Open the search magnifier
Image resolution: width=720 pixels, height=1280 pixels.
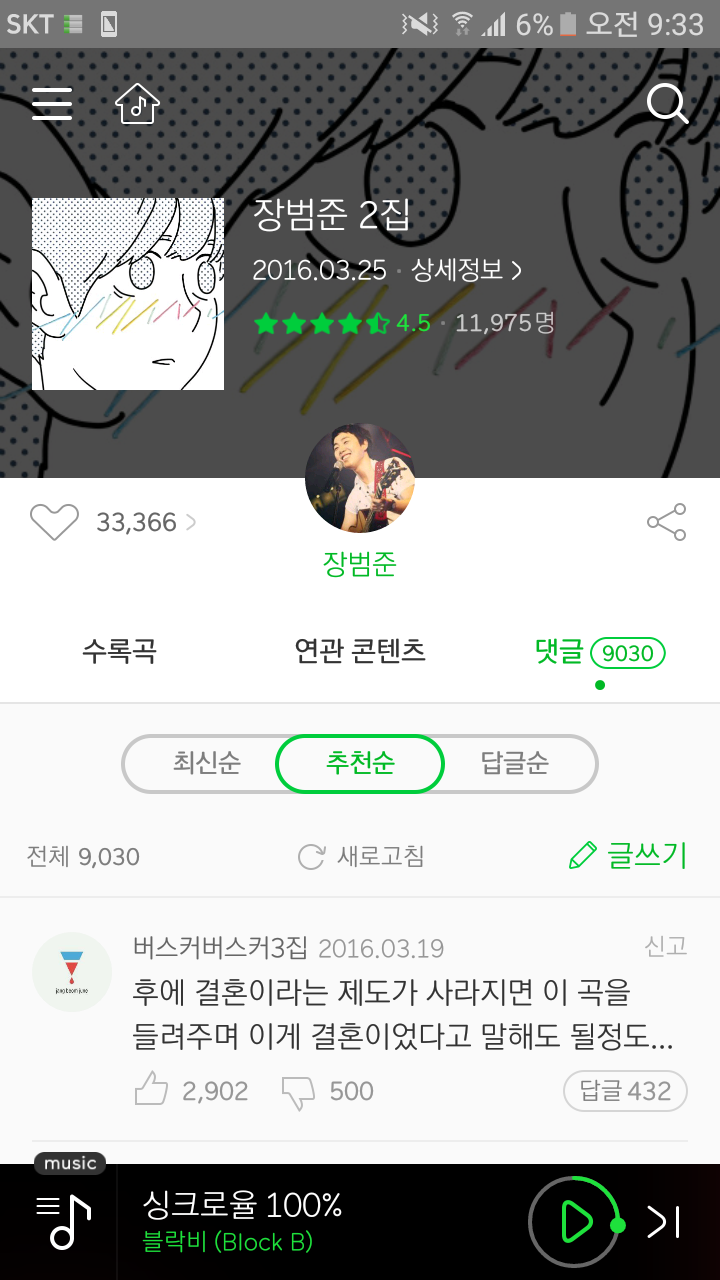click(667, 103)
